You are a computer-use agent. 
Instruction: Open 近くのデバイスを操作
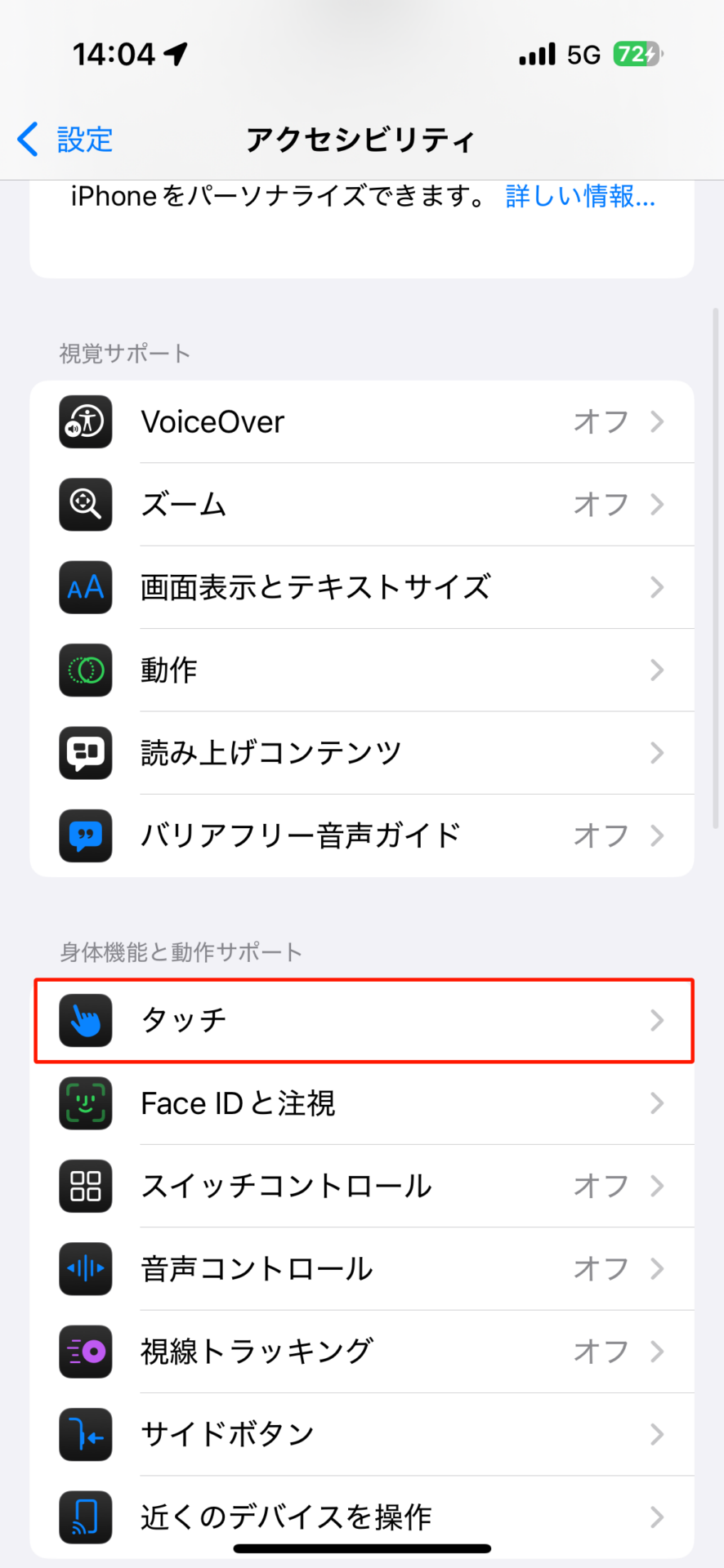(362, 1517)
